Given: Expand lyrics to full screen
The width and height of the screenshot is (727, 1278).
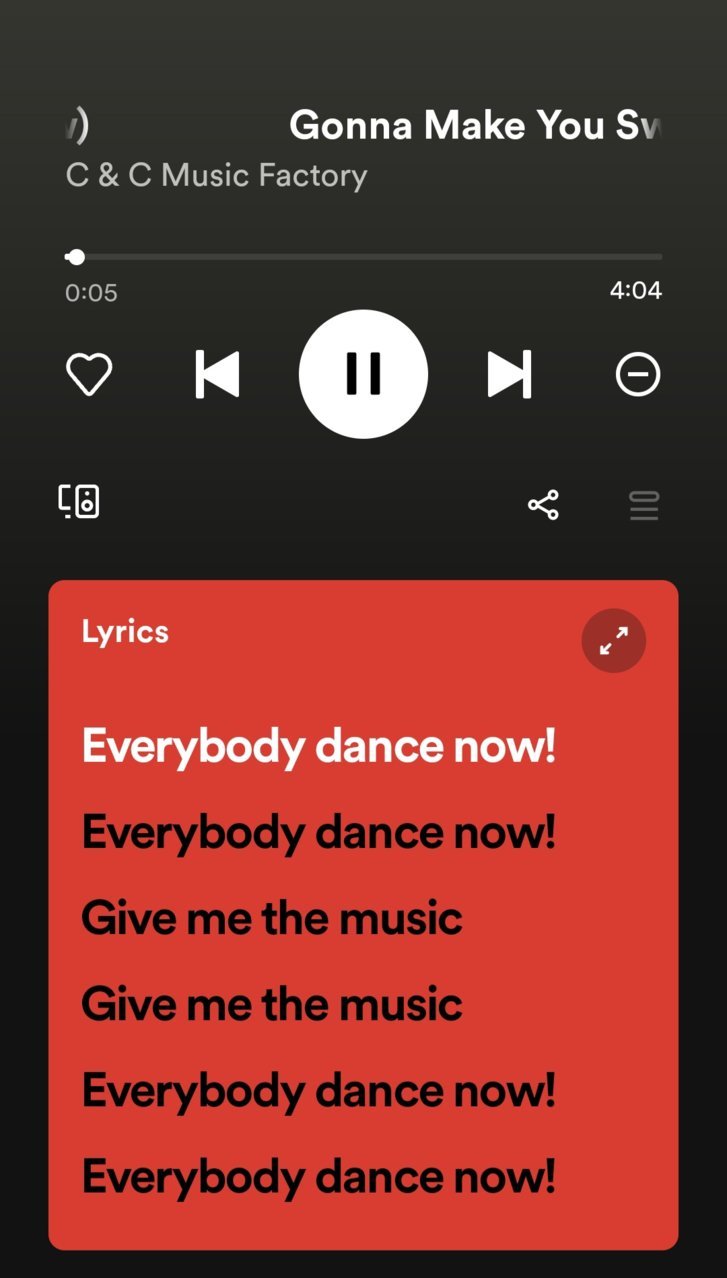Looking at the screenshot, I should [614, 640].
